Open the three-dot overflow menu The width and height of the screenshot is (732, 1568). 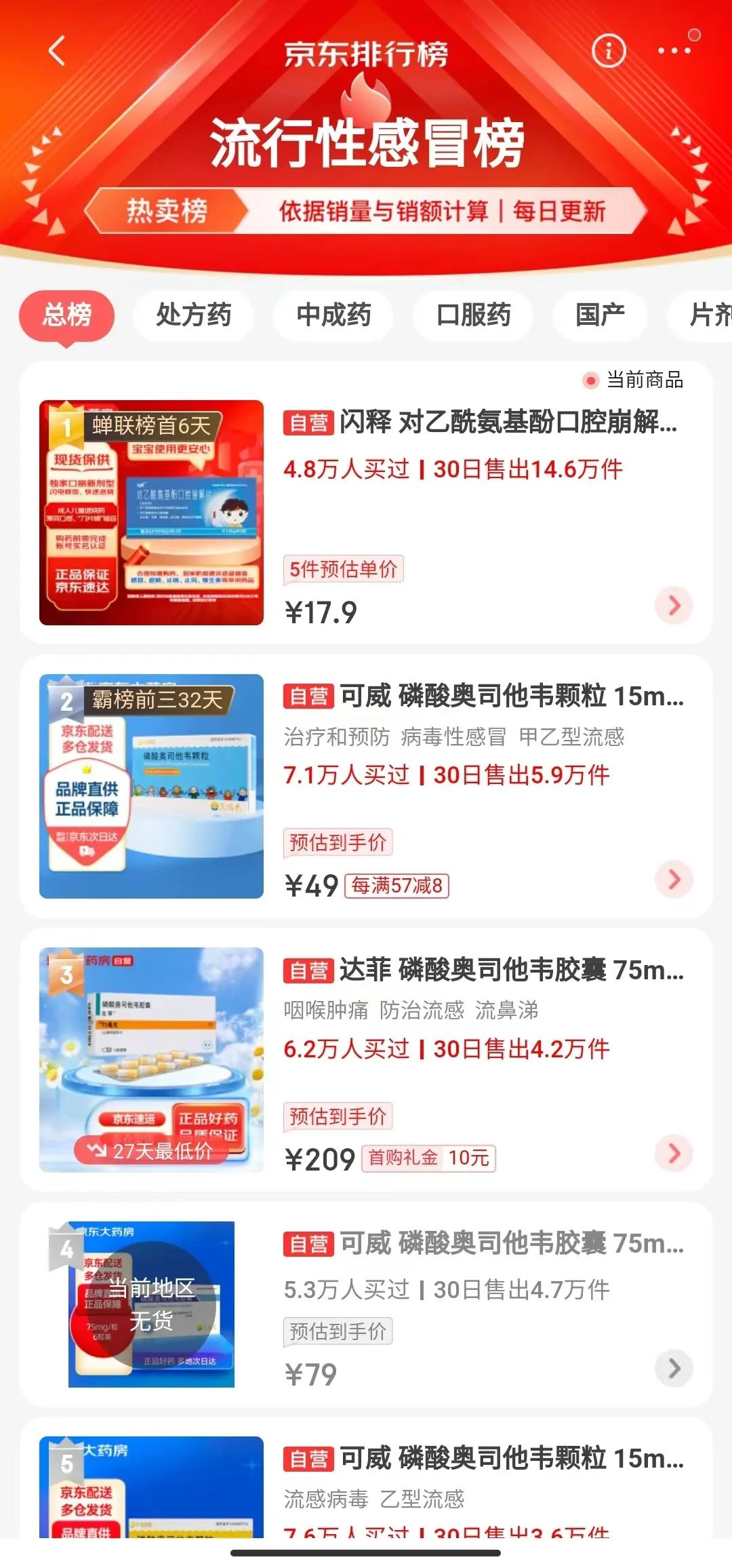pyautogui.click(x=674, y=51)
